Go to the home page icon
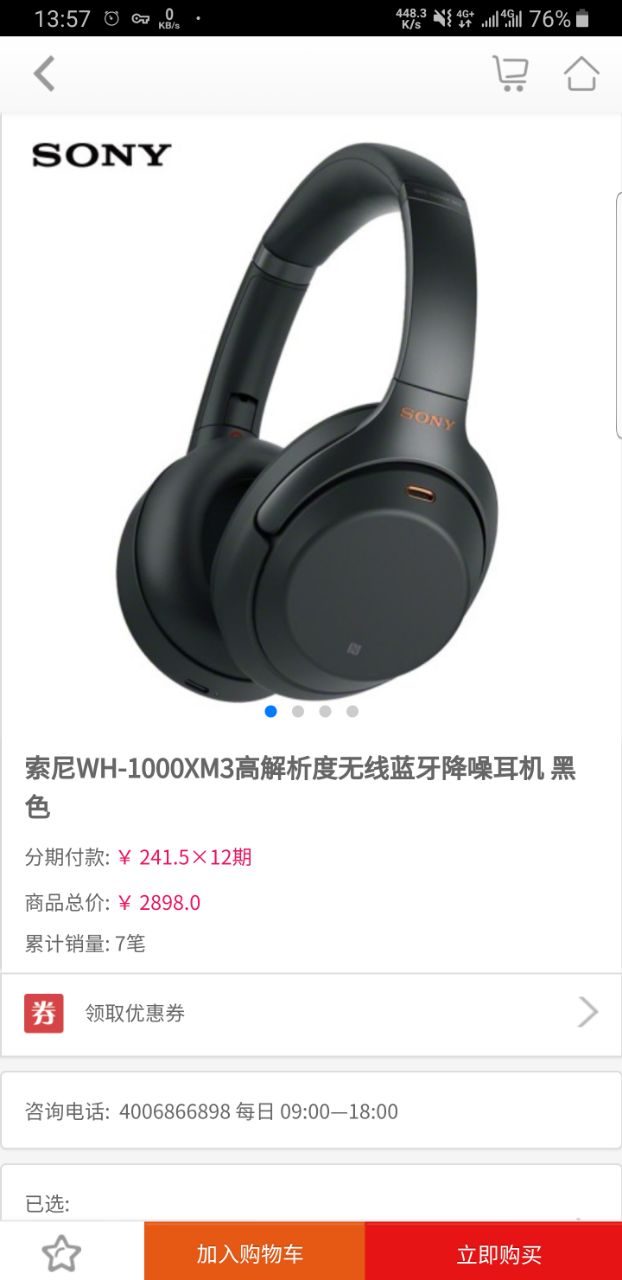 pyautogui.click(x=581, y=74)
